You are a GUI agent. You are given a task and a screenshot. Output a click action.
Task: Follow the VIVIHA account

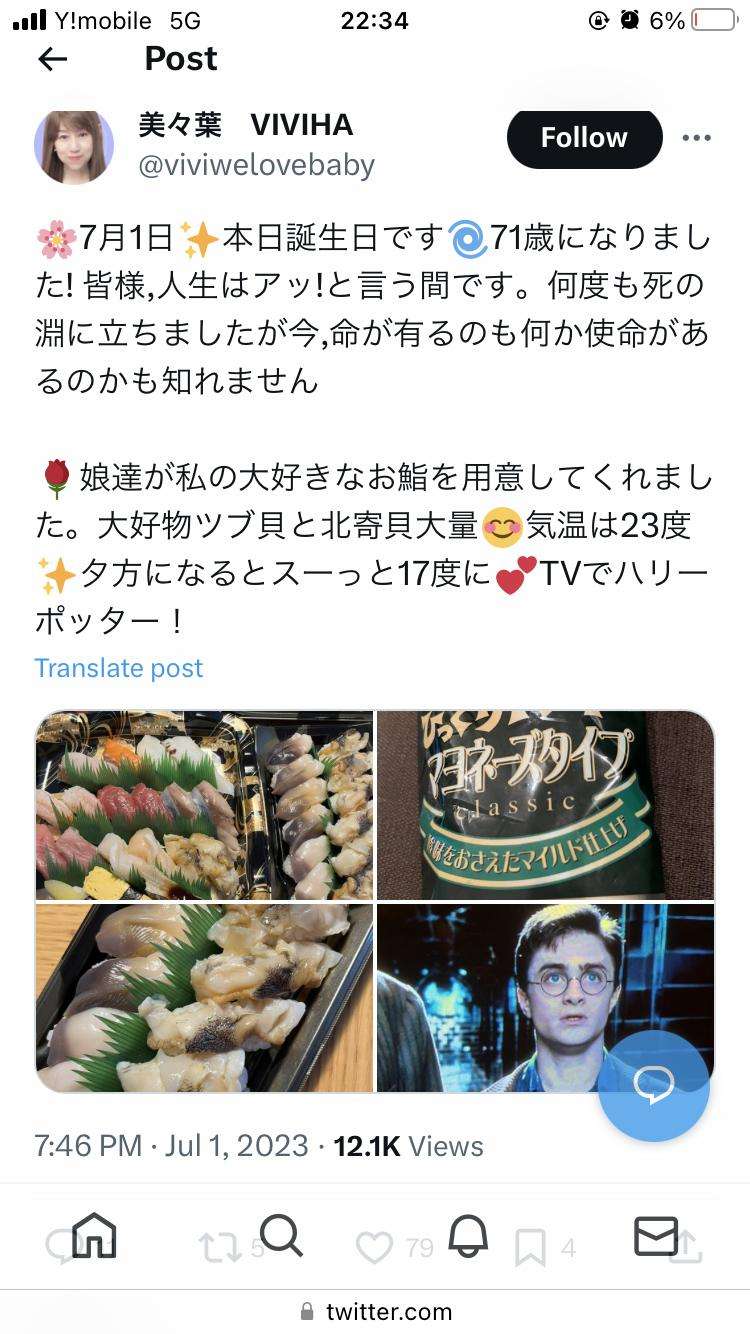[584, 138]
